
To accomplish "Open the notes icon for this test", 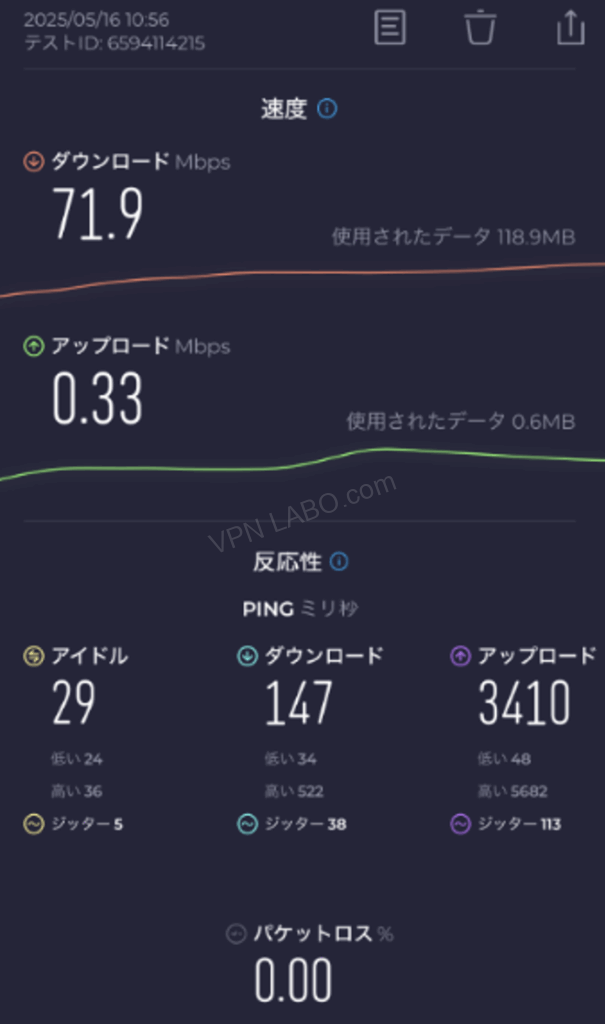I will (390, 27).
